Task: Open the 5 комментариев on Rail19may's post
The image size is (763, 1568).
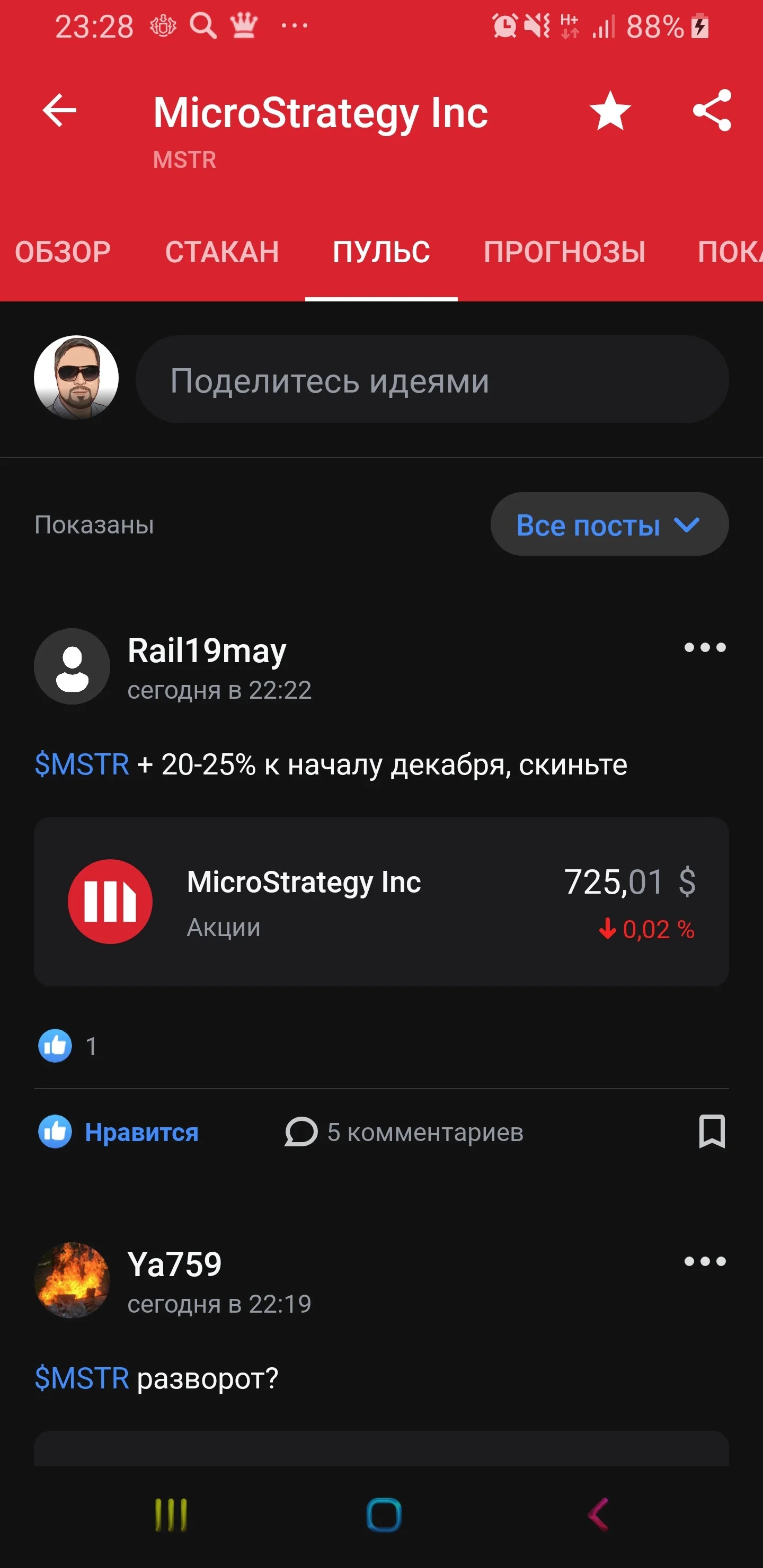Action: coord(404,1132)
